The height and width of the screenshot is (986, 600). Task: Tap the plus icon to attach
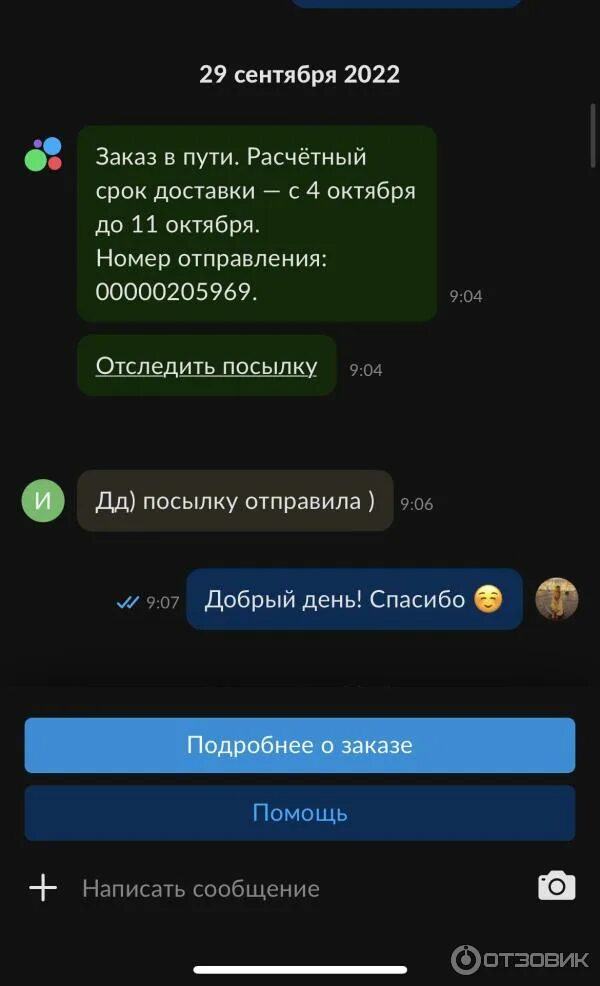click(43, 888)
